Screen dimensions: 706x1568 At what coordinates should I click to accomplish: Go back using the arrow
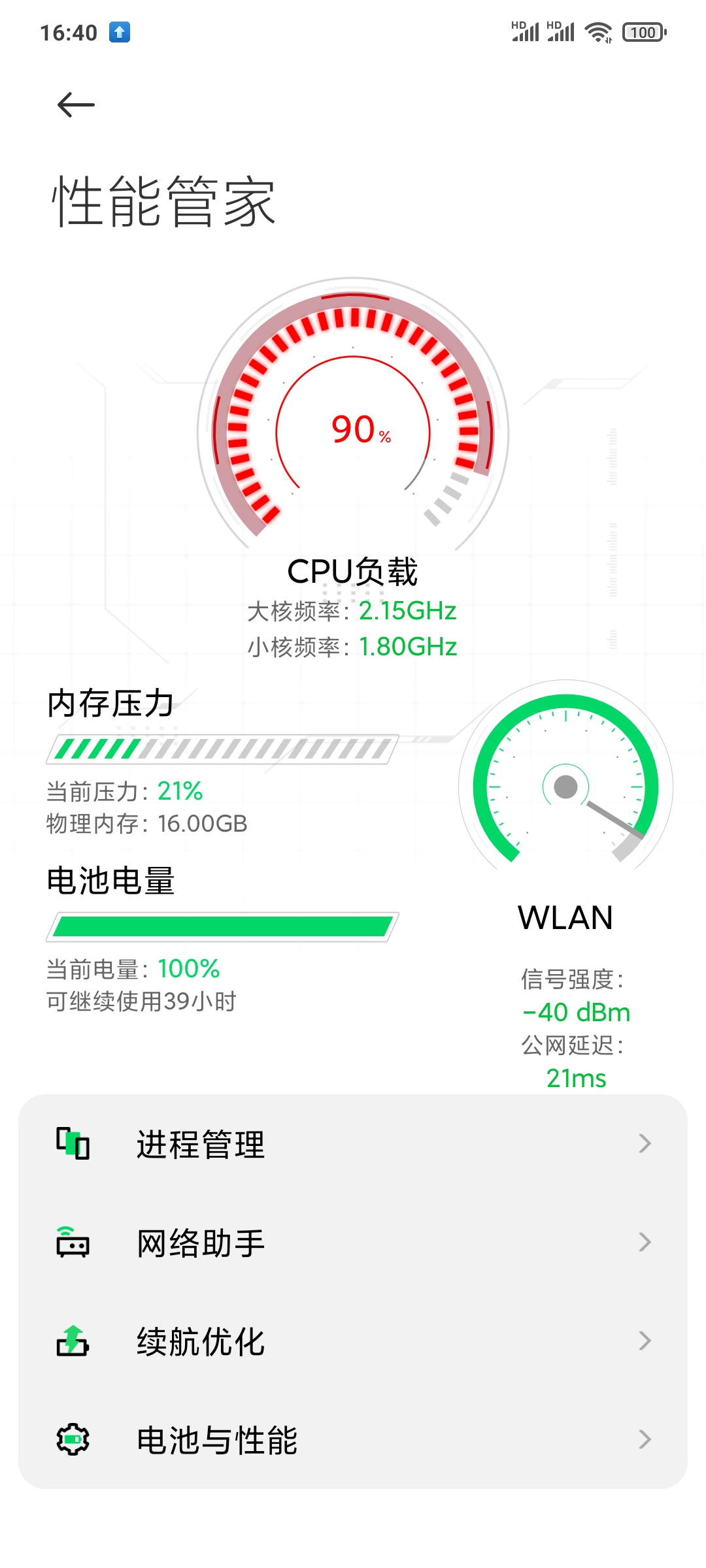76,105
